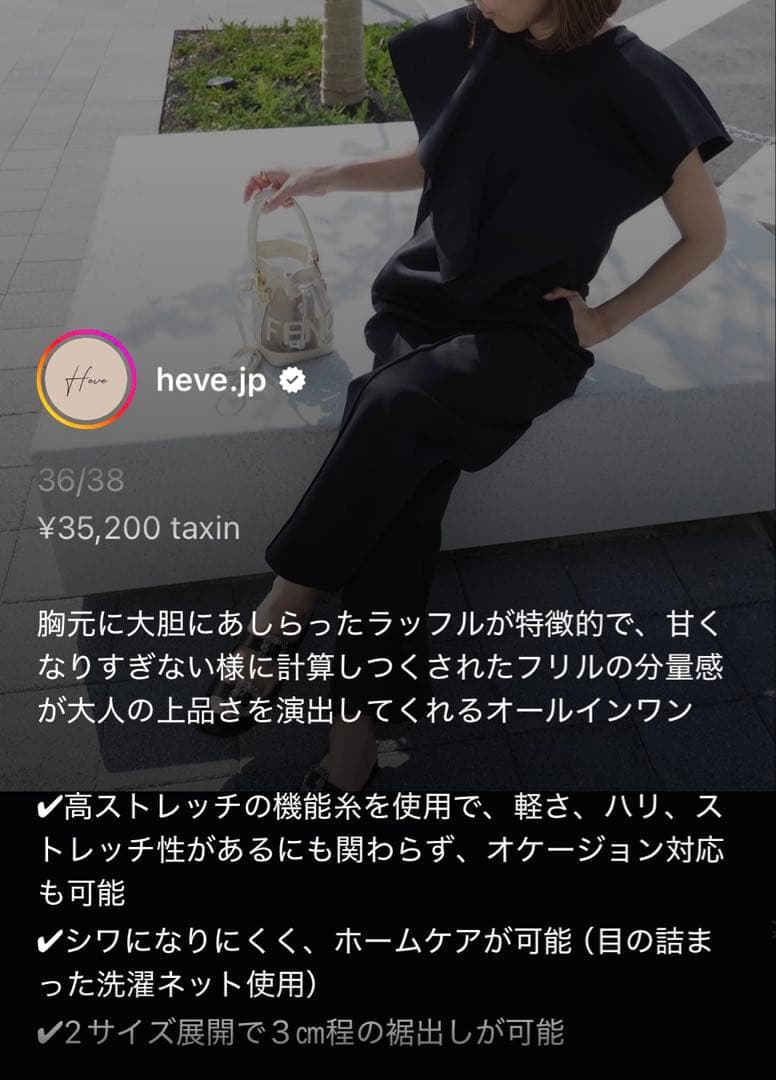Viewport: 776px width, 1080px height.
Task: Click the verified badge next to heve.jp
Action: click(291, 380)
